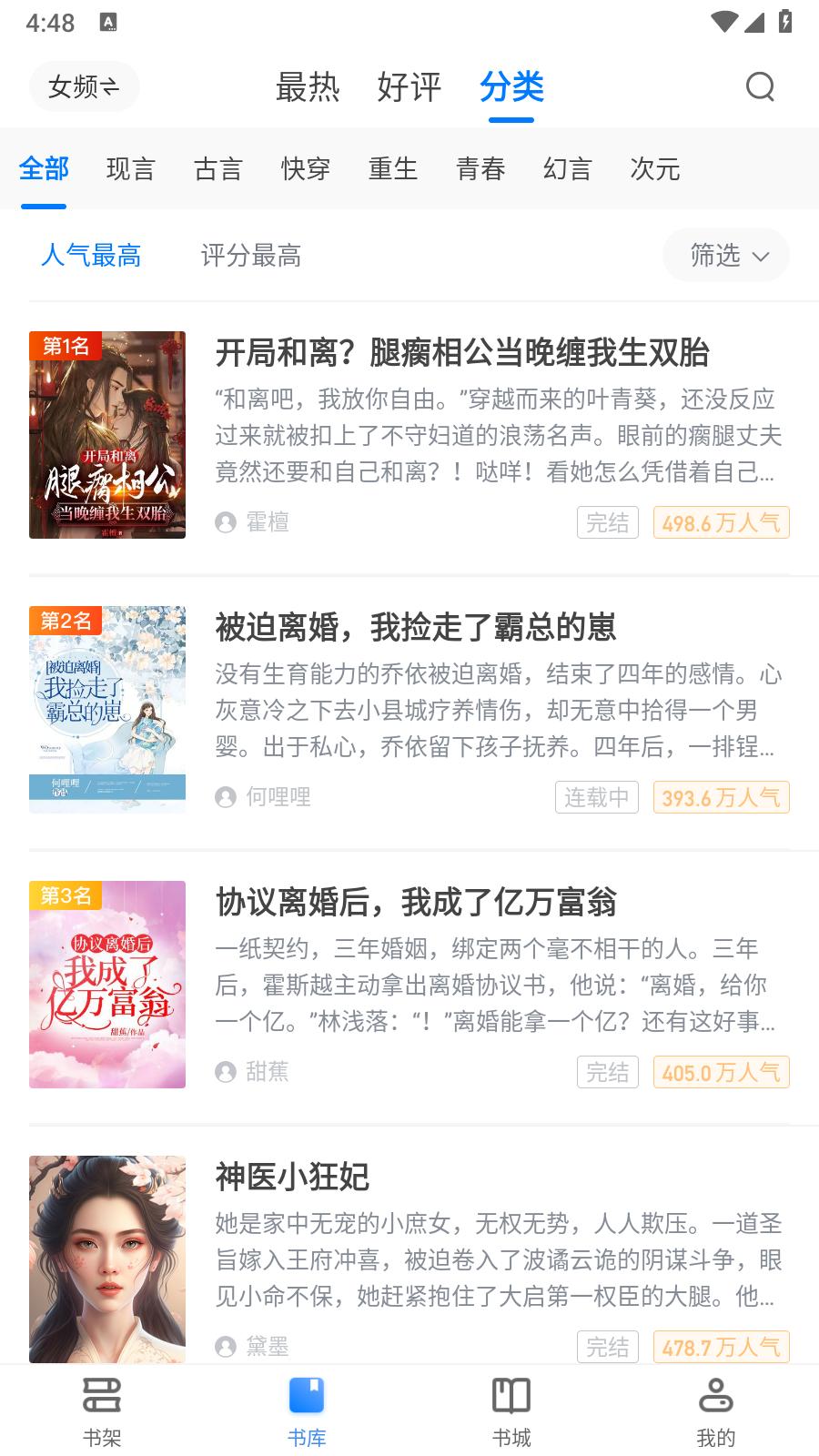Go to 我的 profile icon
819x1456 pixels.
click(716, 1395)
